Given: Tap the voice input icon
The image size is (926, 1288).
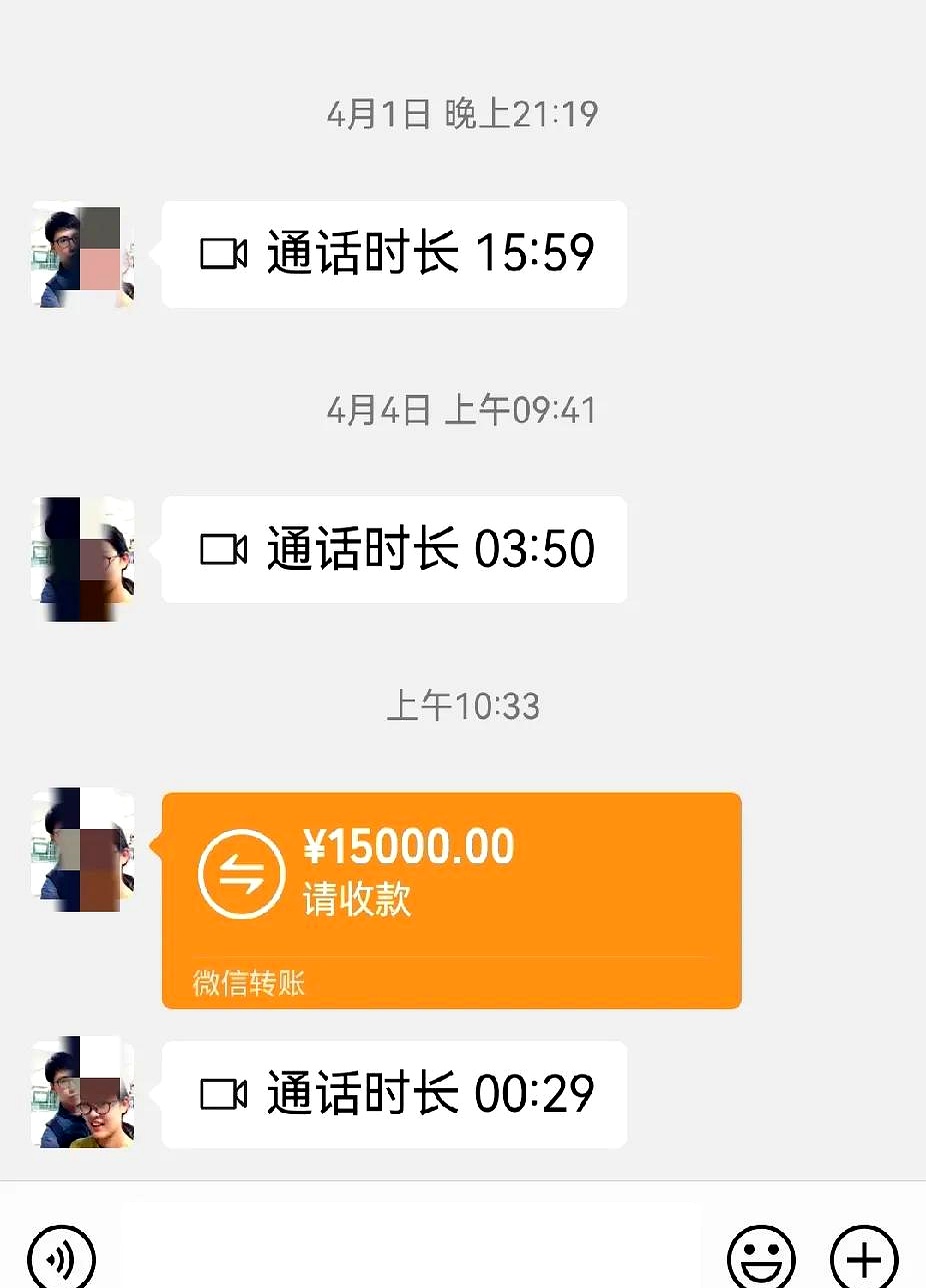Looking at the screenshot, I should pos(61,1258).
